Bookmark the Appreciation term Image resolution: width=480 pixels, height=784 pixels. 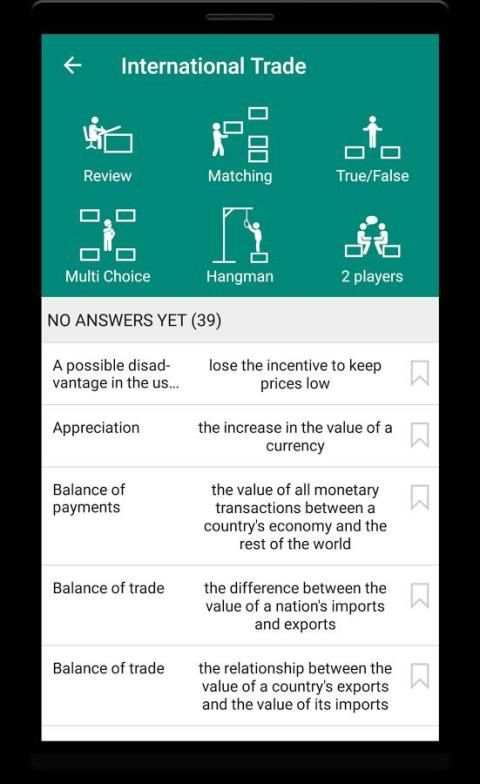coord(420,436)
